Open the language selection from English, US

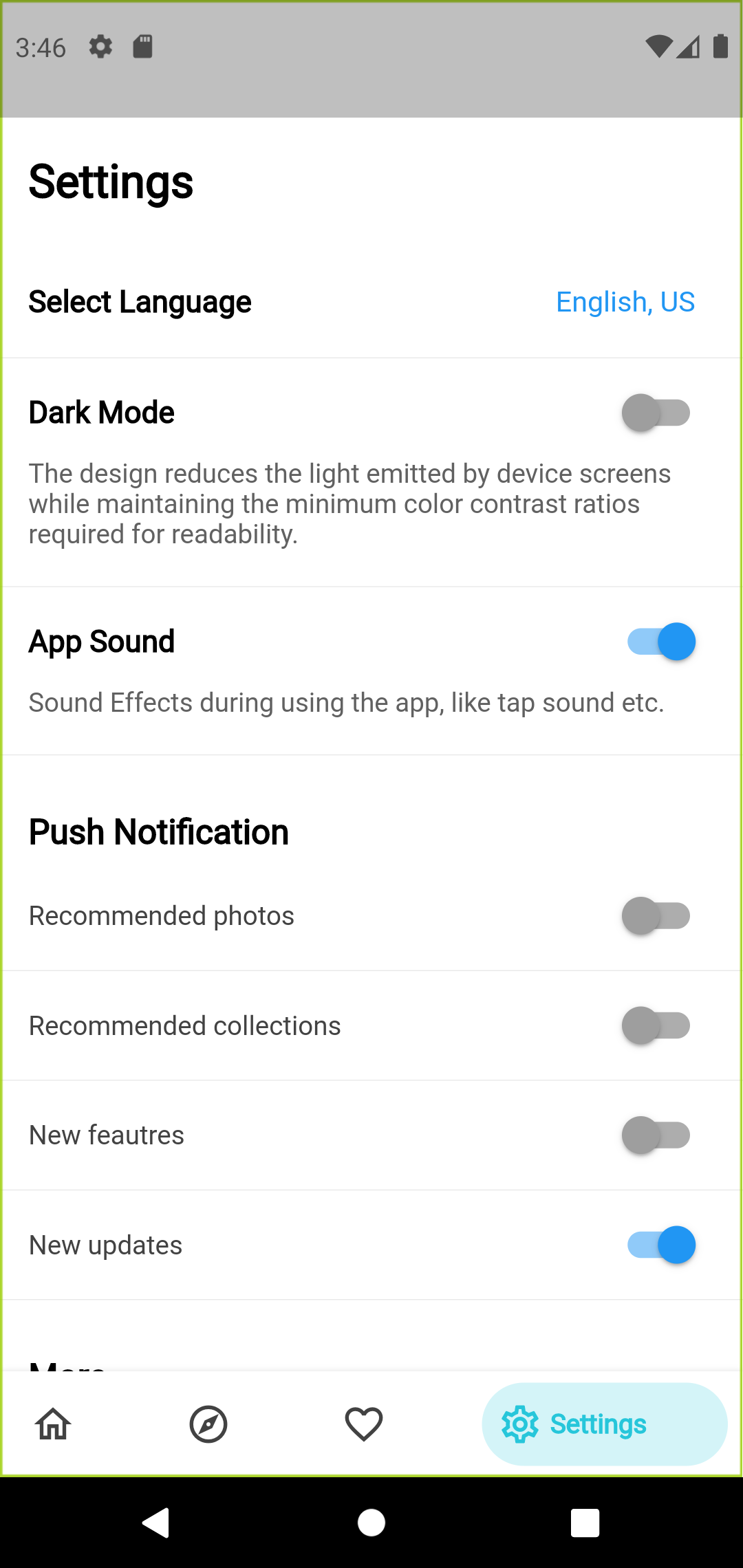pyautogui.click(x=625, y=302)
